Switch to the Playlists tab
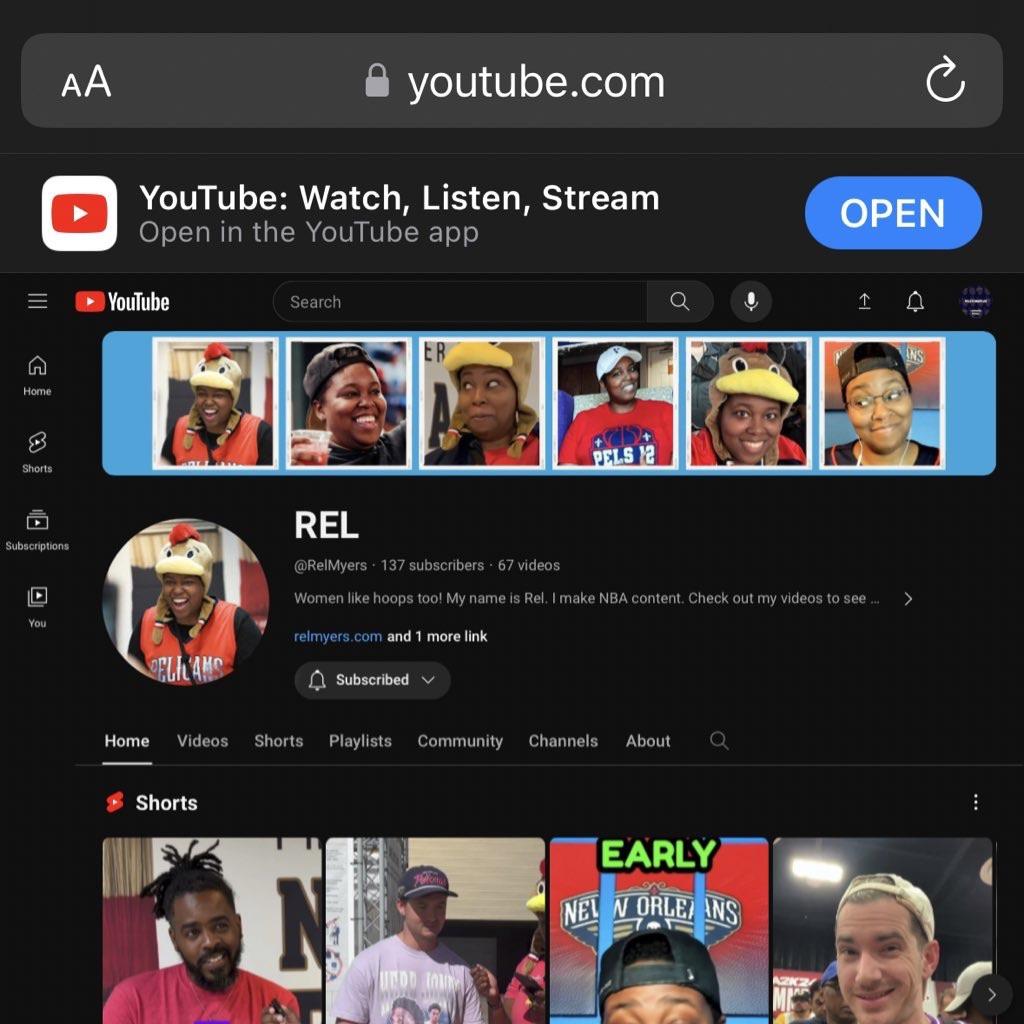This screenshot has width=1024, height=1024. pos(360,741)
